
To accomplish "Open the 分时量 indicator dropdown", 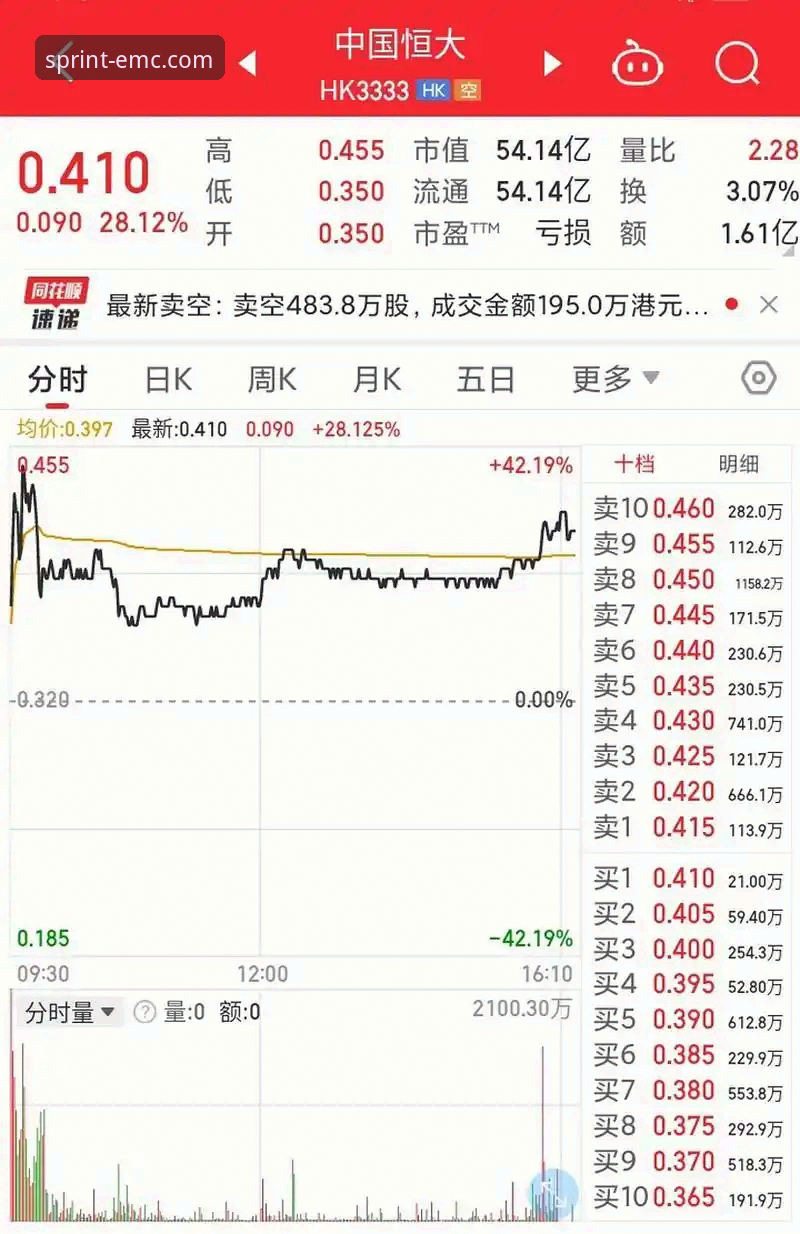I will click(67, 1011).
